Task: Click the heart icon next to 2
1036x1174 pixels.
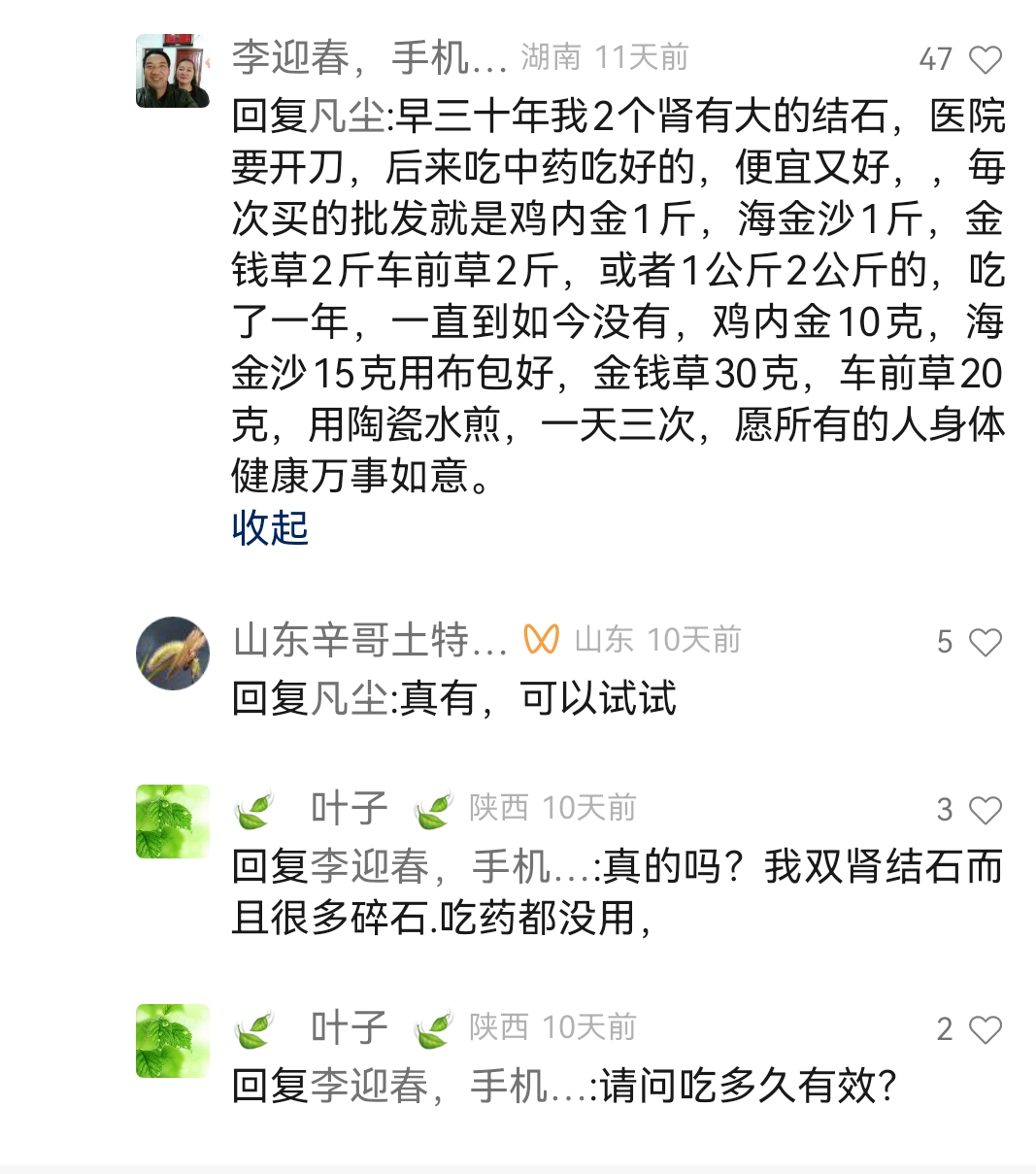Action: pos(985,1027)
